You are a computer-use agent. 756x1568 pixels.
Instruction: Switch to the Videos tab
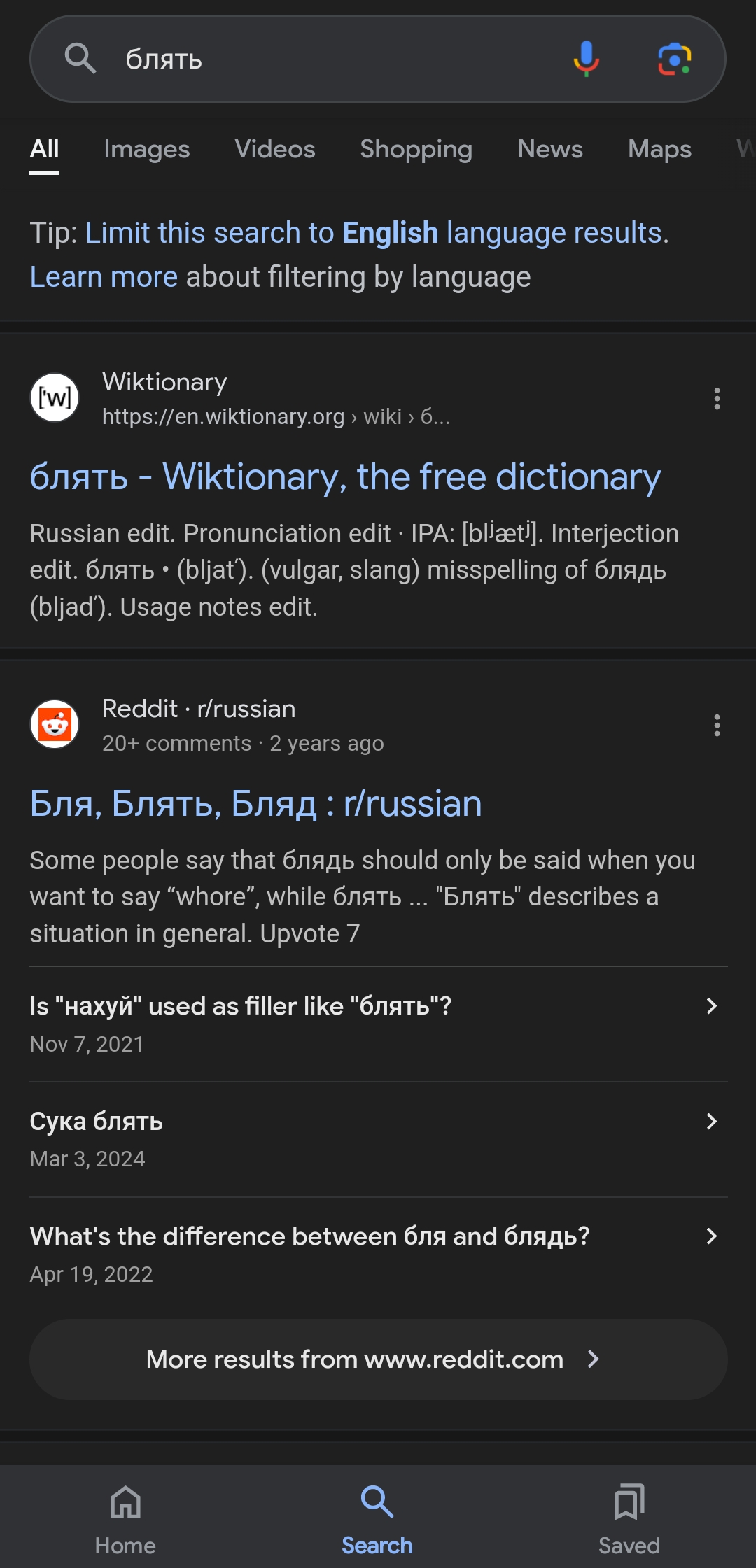pyautogui.click(x=275, y=149)
